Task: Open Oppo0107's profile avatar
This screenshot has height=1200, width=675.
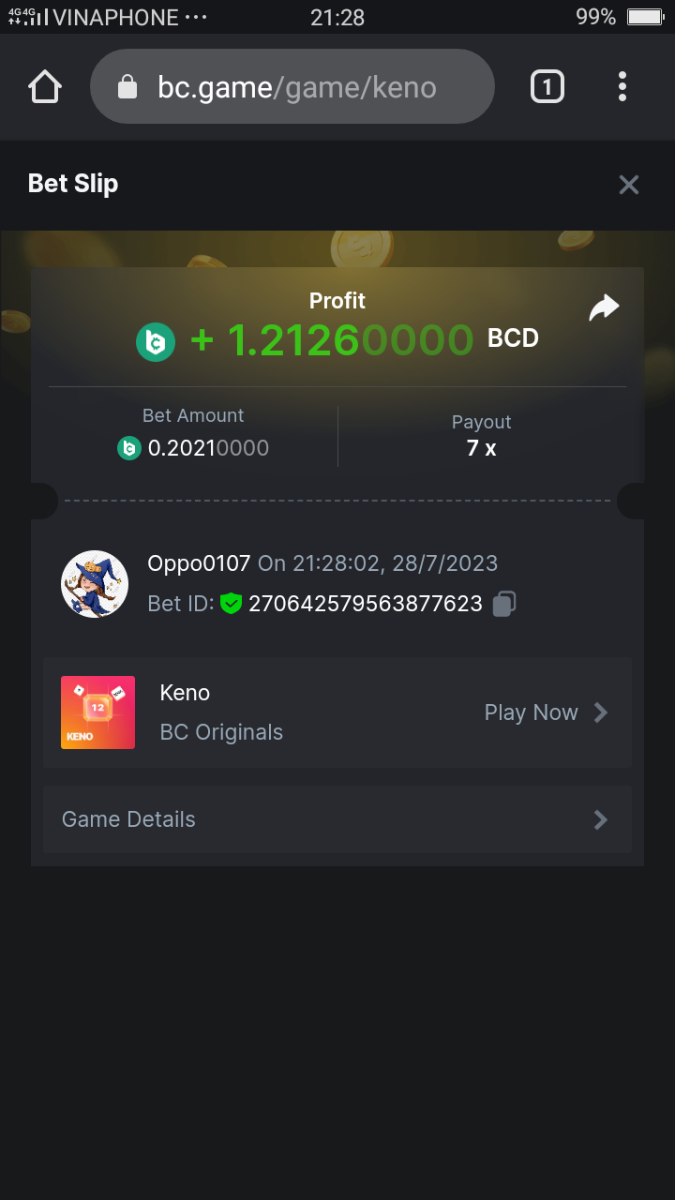Action: coord(95,584)
